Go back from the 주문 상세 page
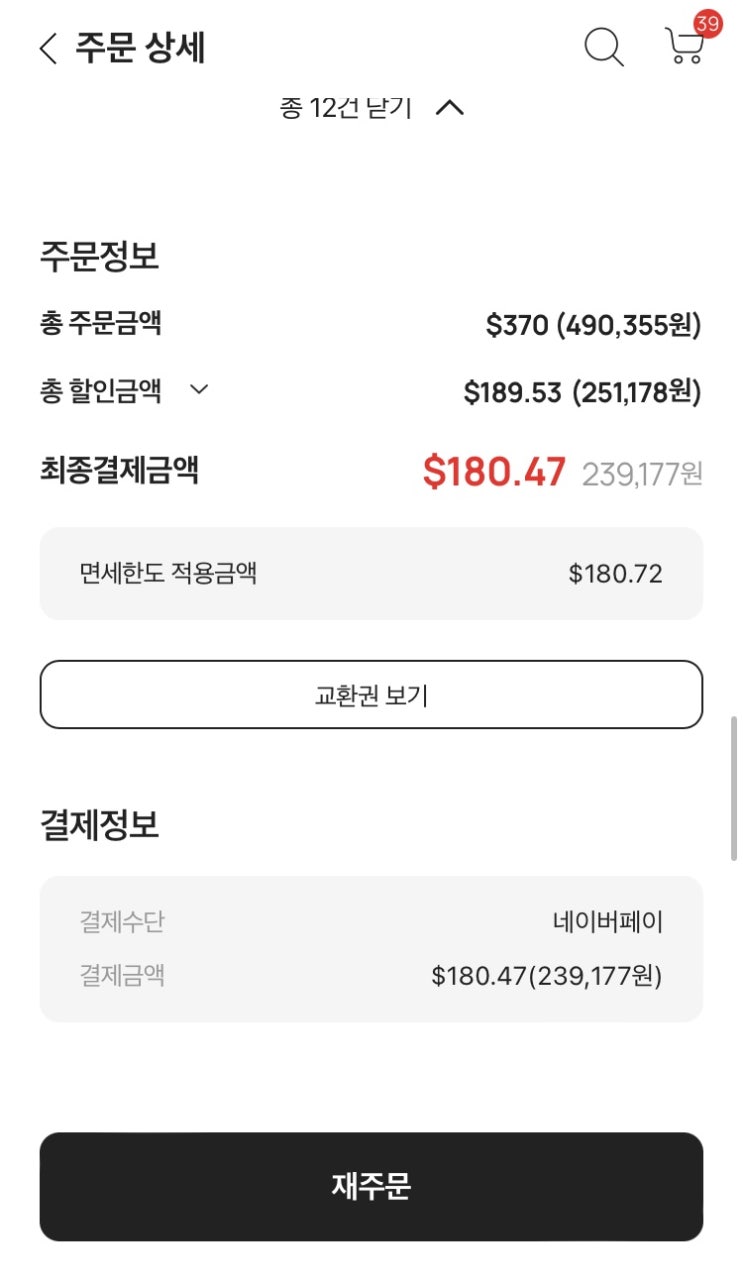Viewport: 743px width, 1281px height. (x=48, y=48)
